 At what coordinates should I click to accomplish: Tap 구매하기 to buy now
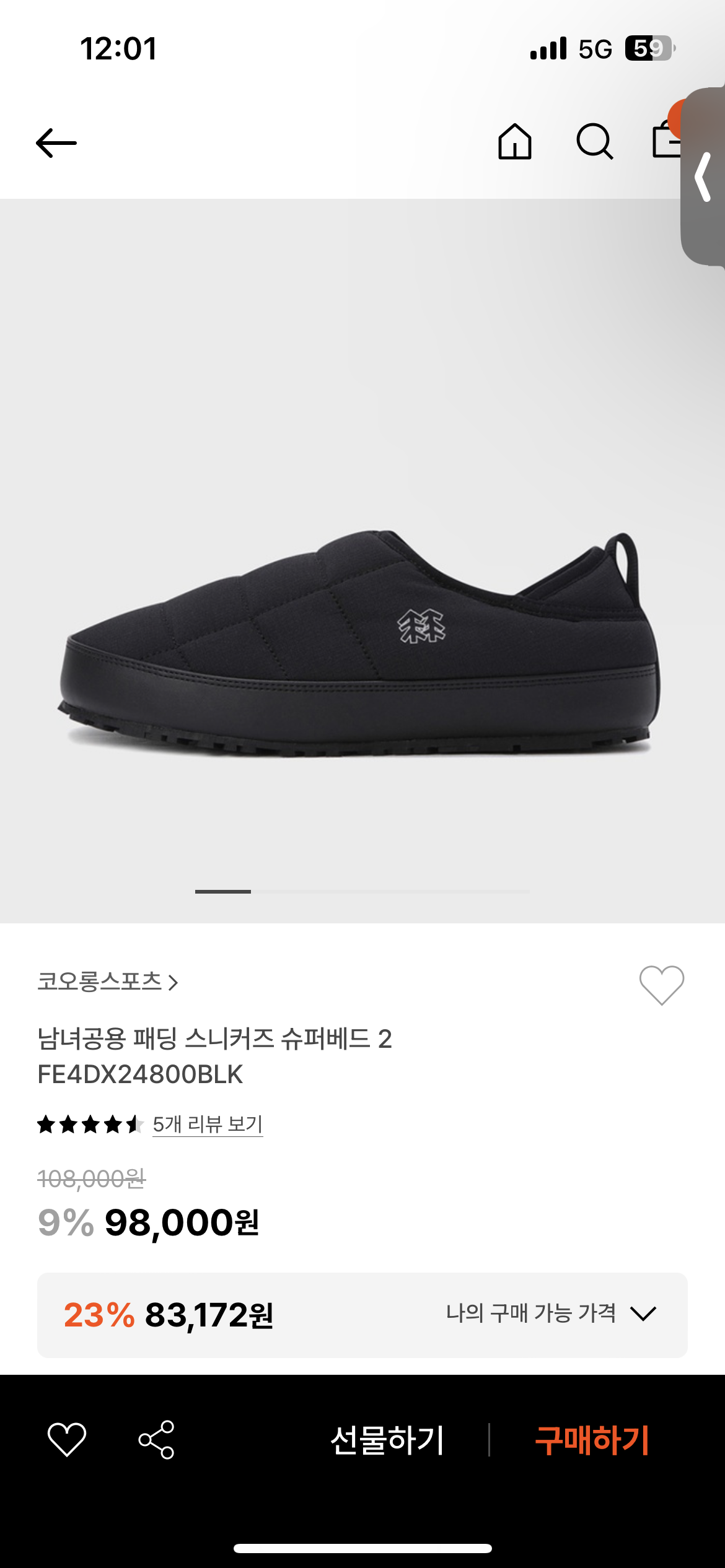coord(592,1440)
